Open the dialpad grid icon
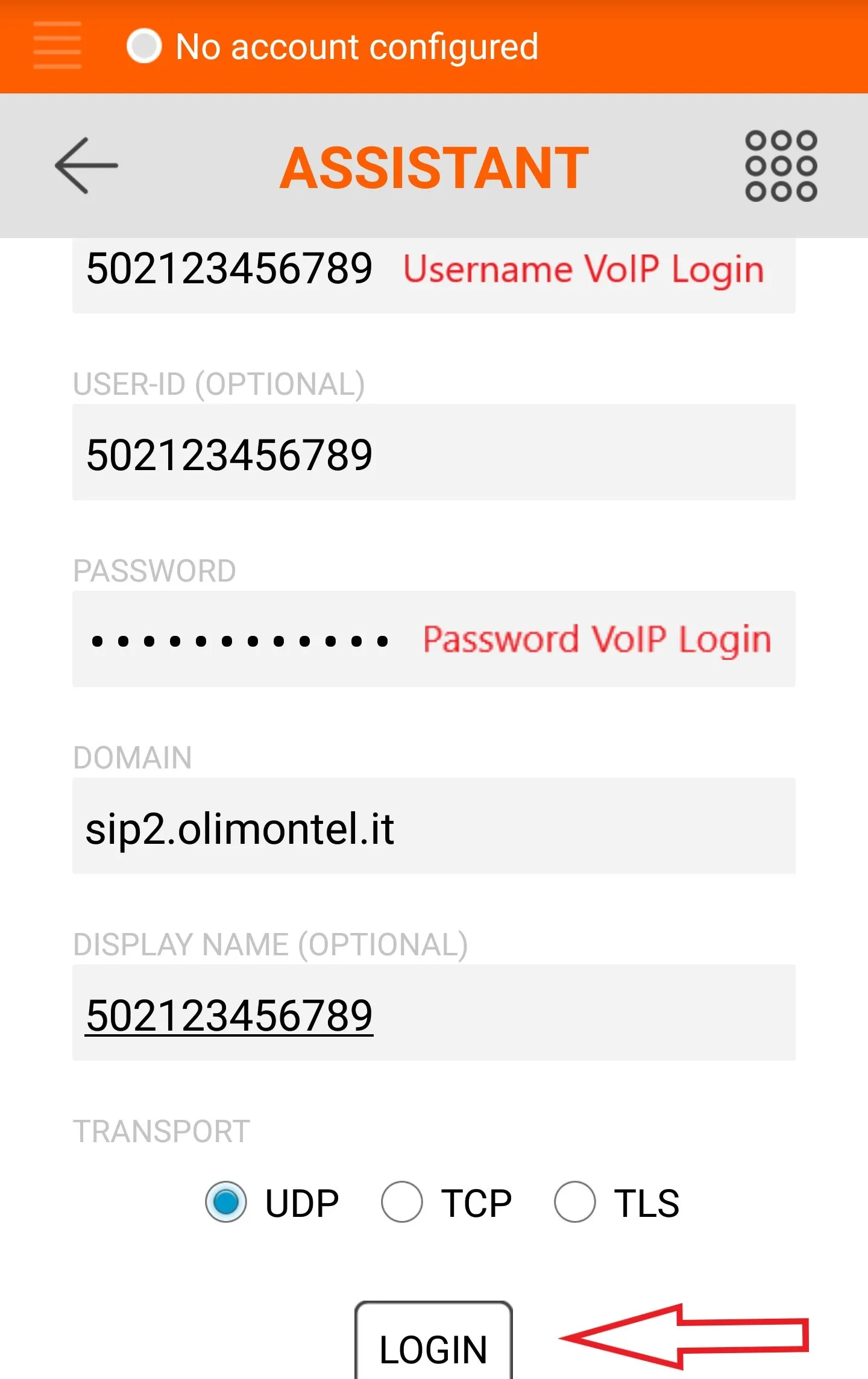The width and height of the screenshot is (868, 1379). point(781,166)
